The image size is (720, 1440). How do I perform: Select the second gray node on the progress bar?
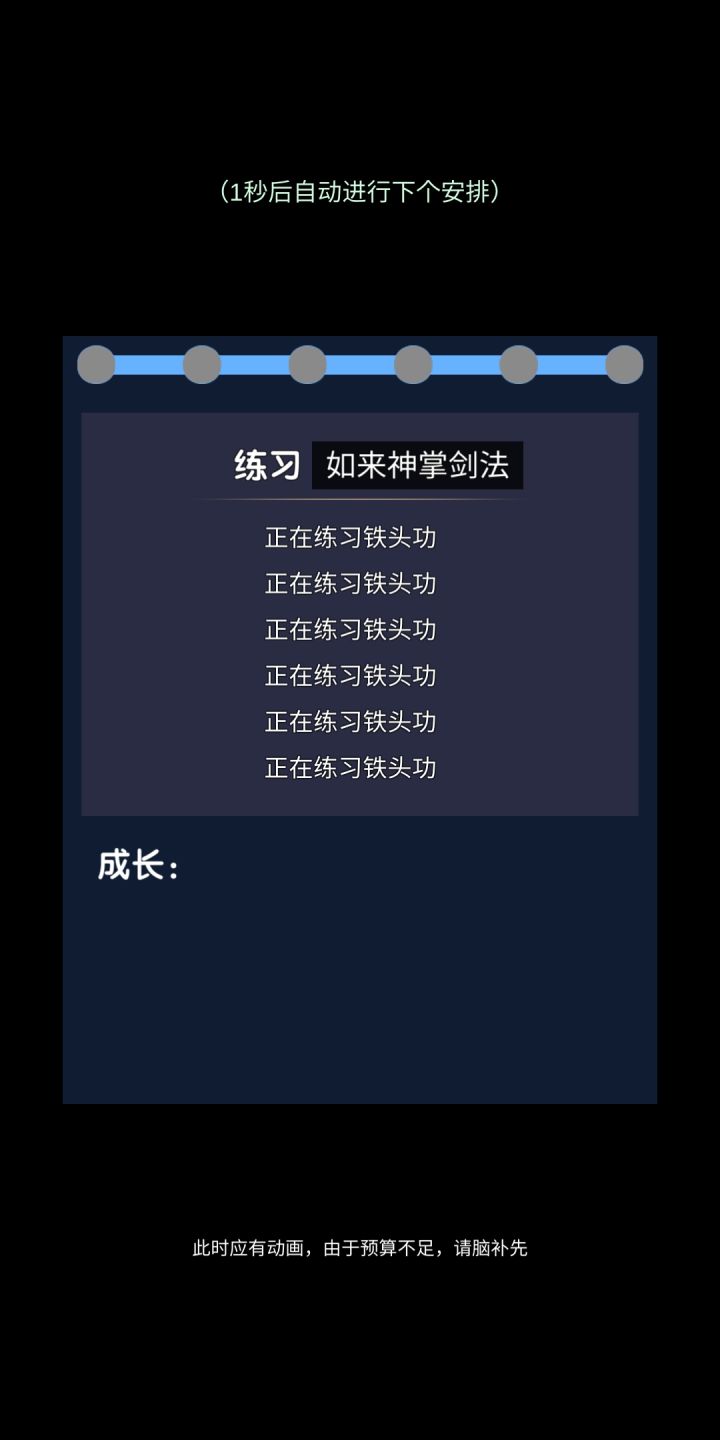[203, 364]
